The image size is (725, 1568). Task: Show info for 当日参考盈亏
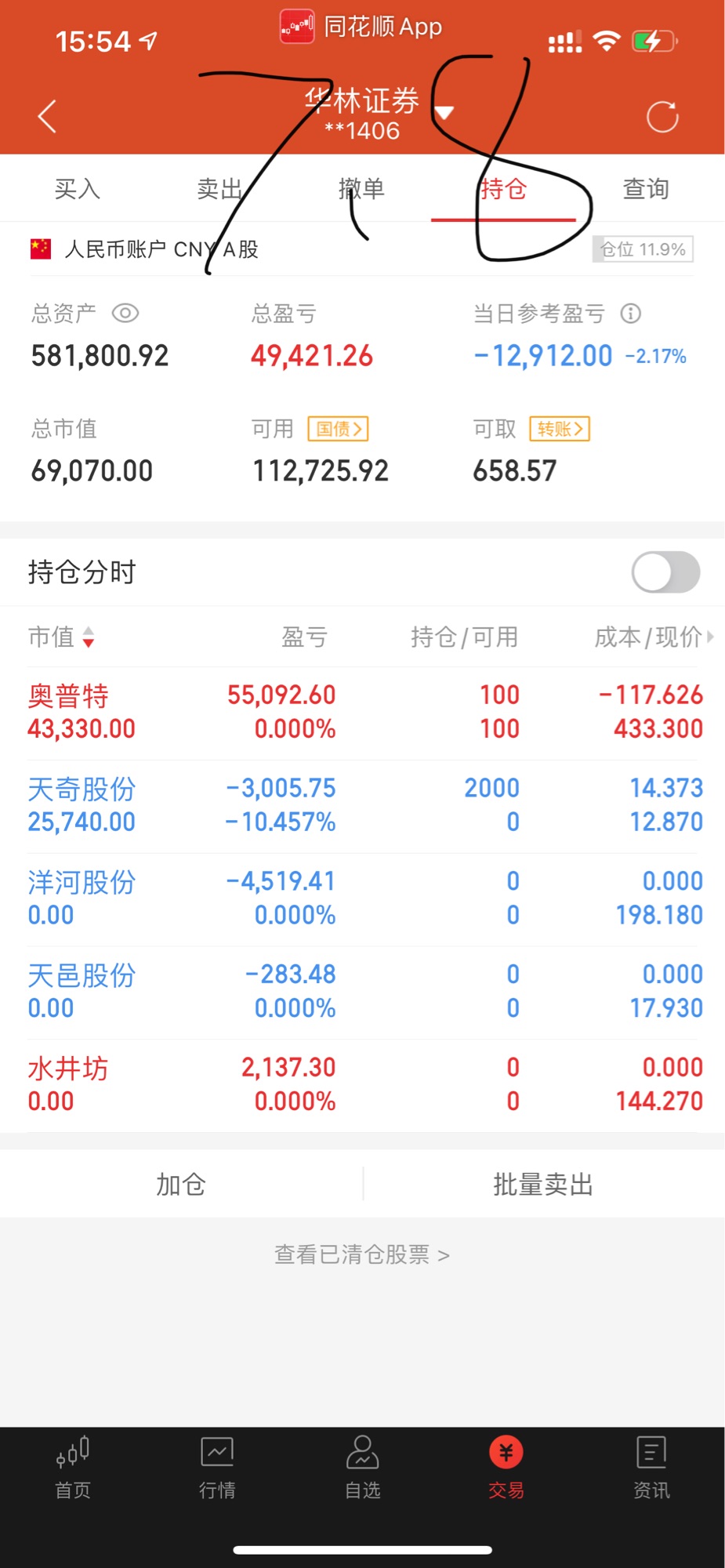coord(631,314)
